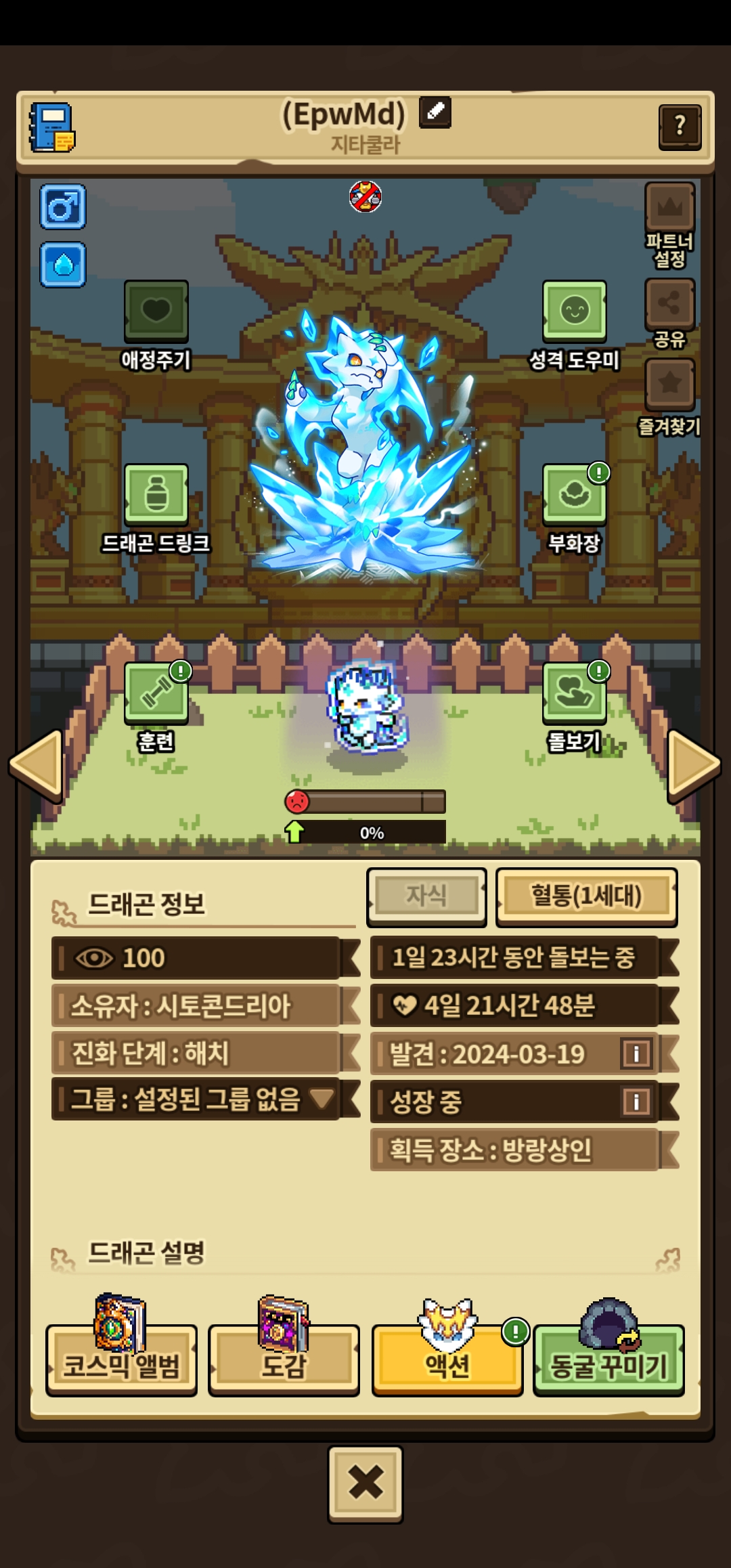Open 액션 actions button
Viewport: 731px width, 1568px height.
point(447,1364)
